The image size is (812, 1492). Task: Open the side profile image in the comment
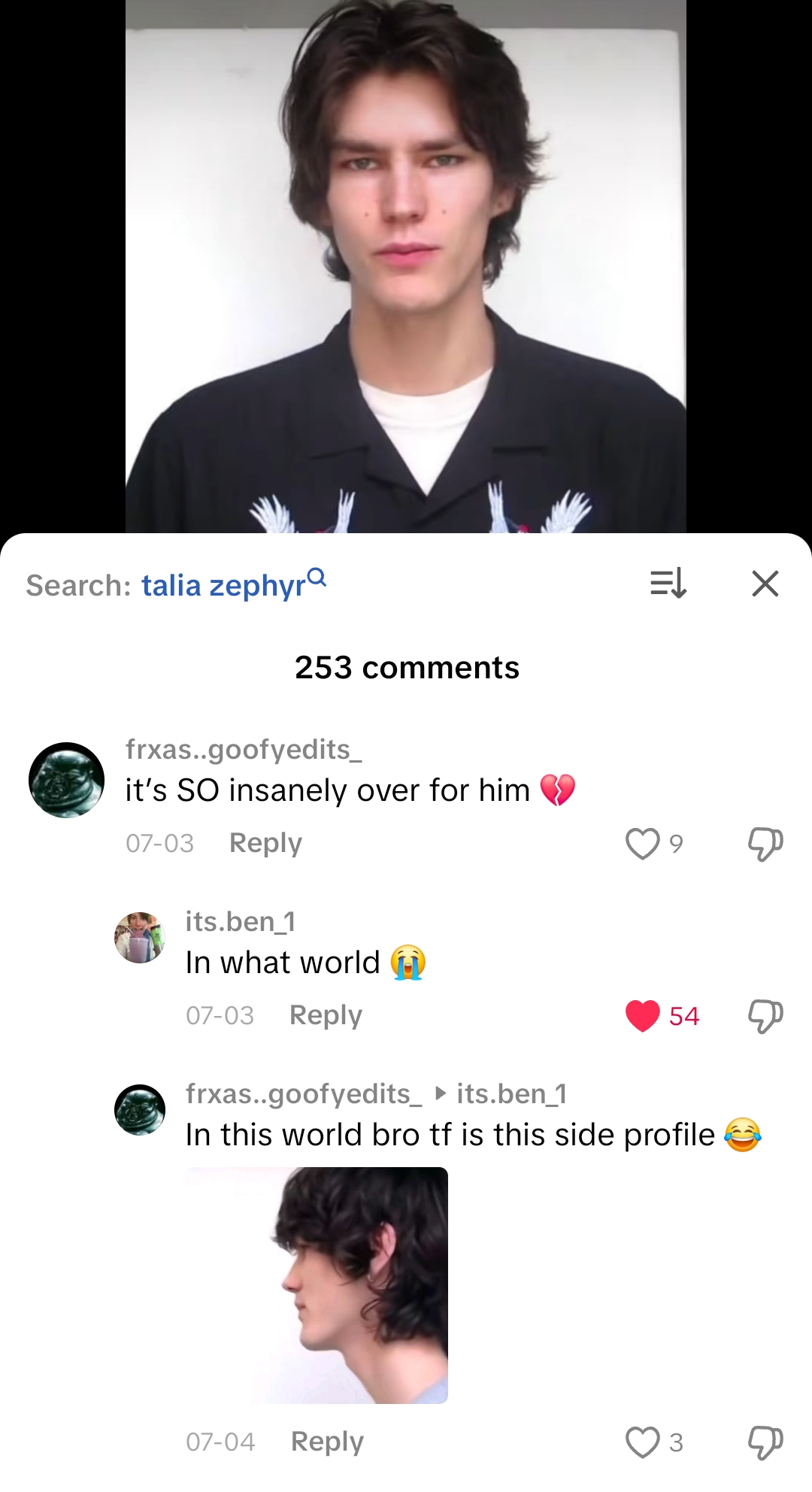pos(317,1284)
